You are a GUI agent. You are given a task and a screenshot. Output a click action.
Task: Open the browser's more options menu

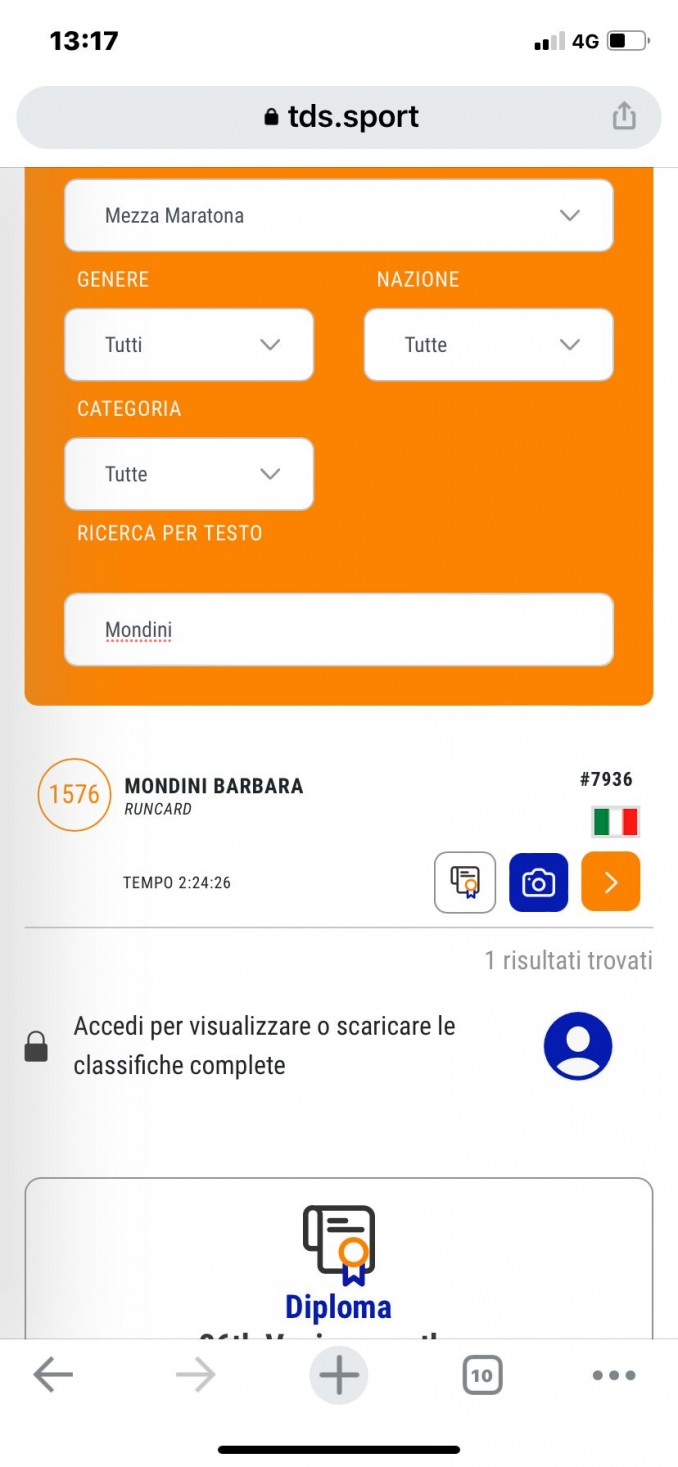click(614, 1376)
